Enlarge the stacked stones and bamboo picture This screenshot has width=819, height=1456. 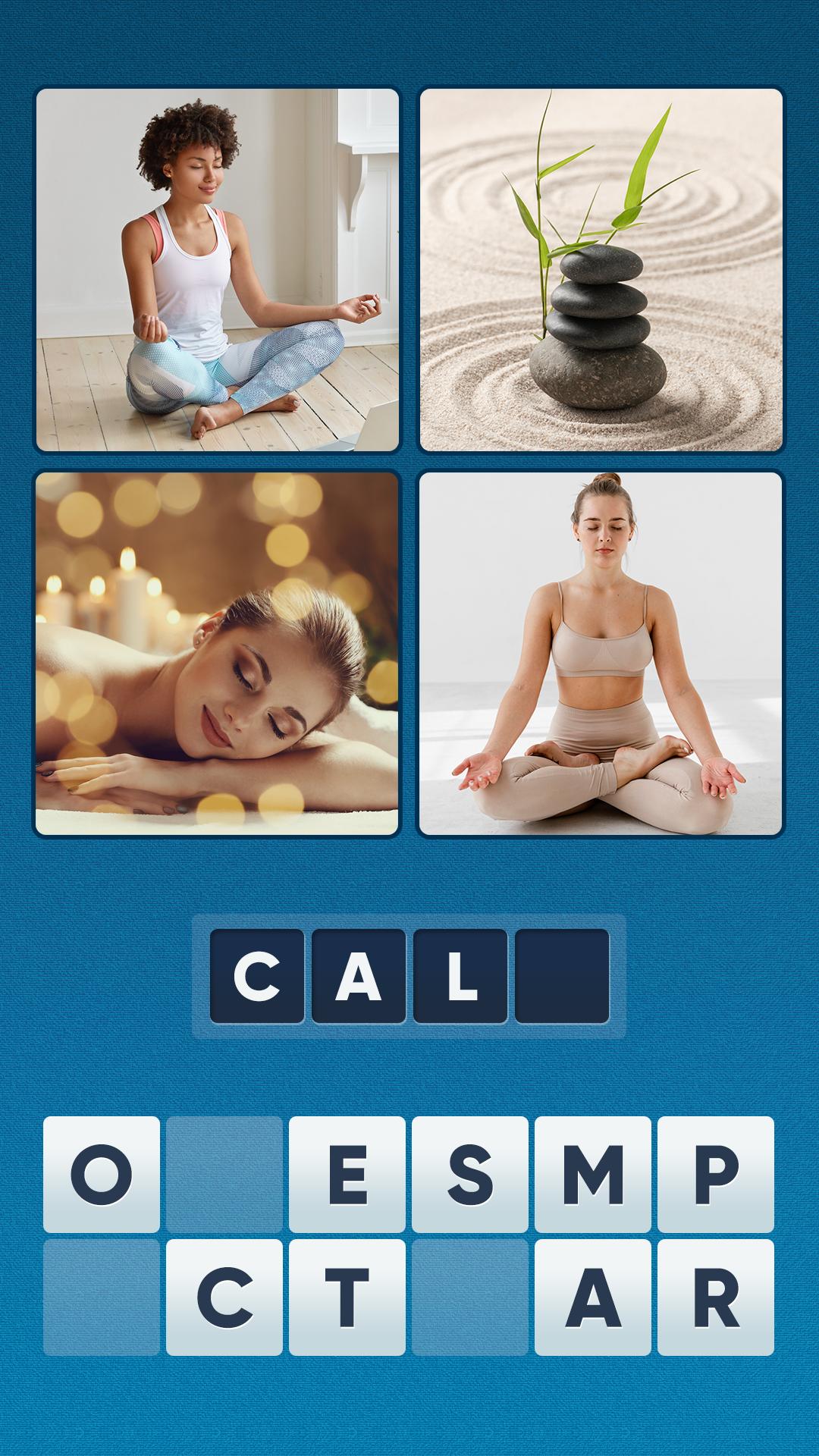click(601, 270)
